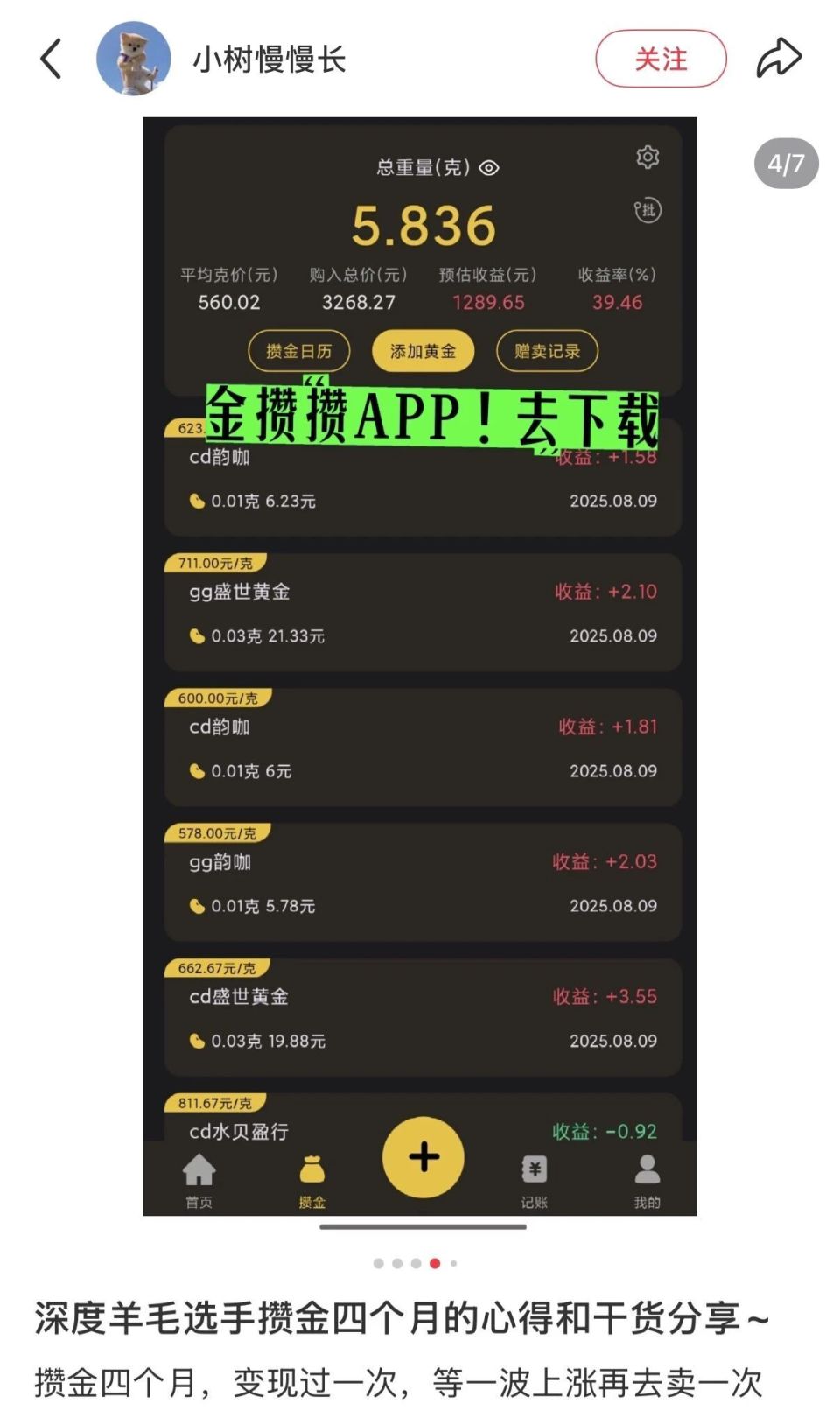
Task: Toggle the eye to hide total weight
Action: pos(490,168)
